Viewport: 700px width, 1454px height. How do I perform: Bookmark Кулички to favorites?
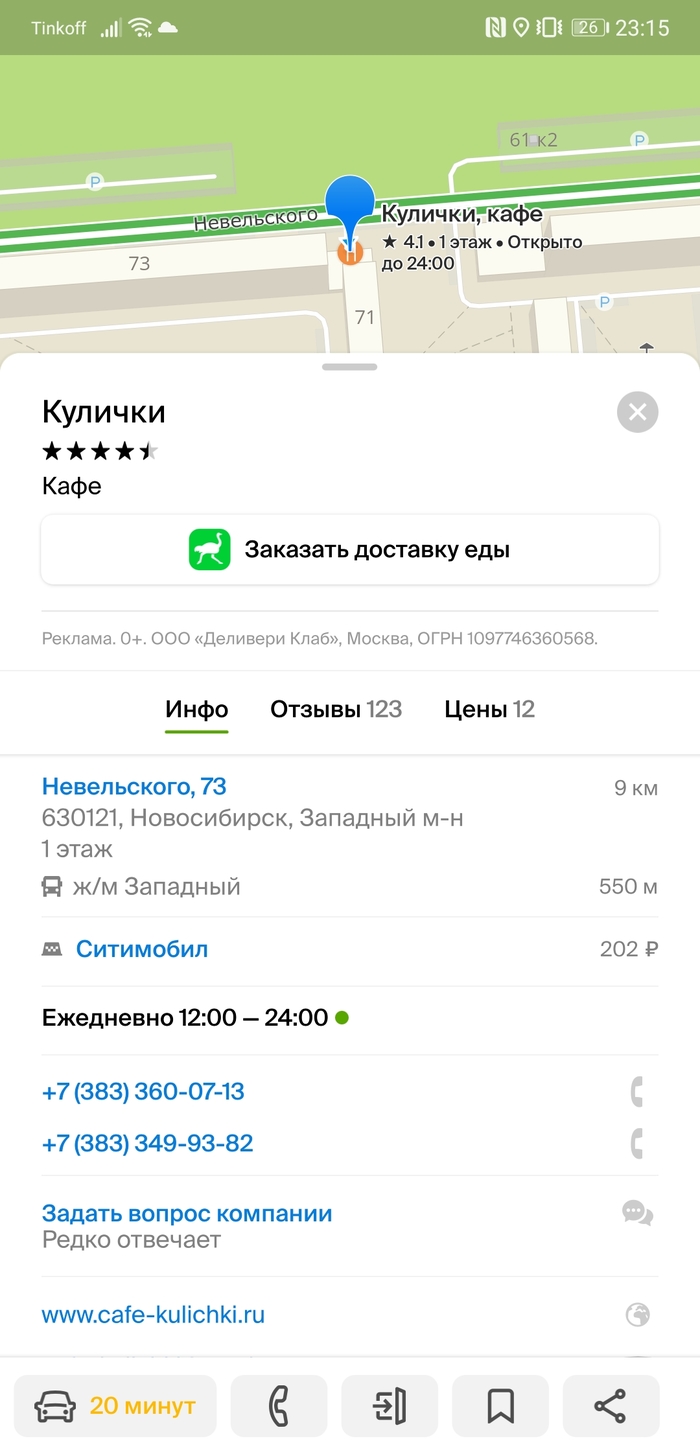[500, 1406]
